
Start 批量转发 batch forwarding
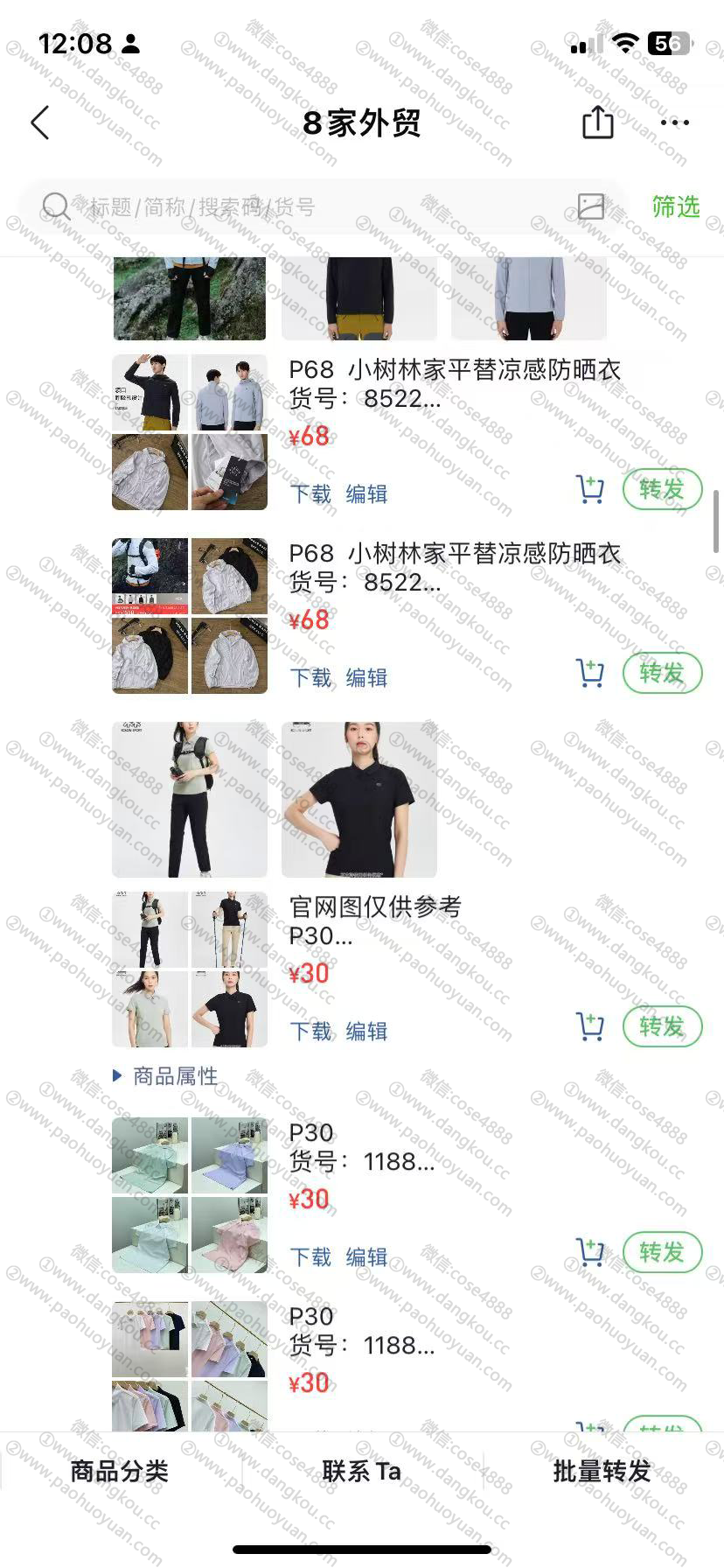[602, 1471]
